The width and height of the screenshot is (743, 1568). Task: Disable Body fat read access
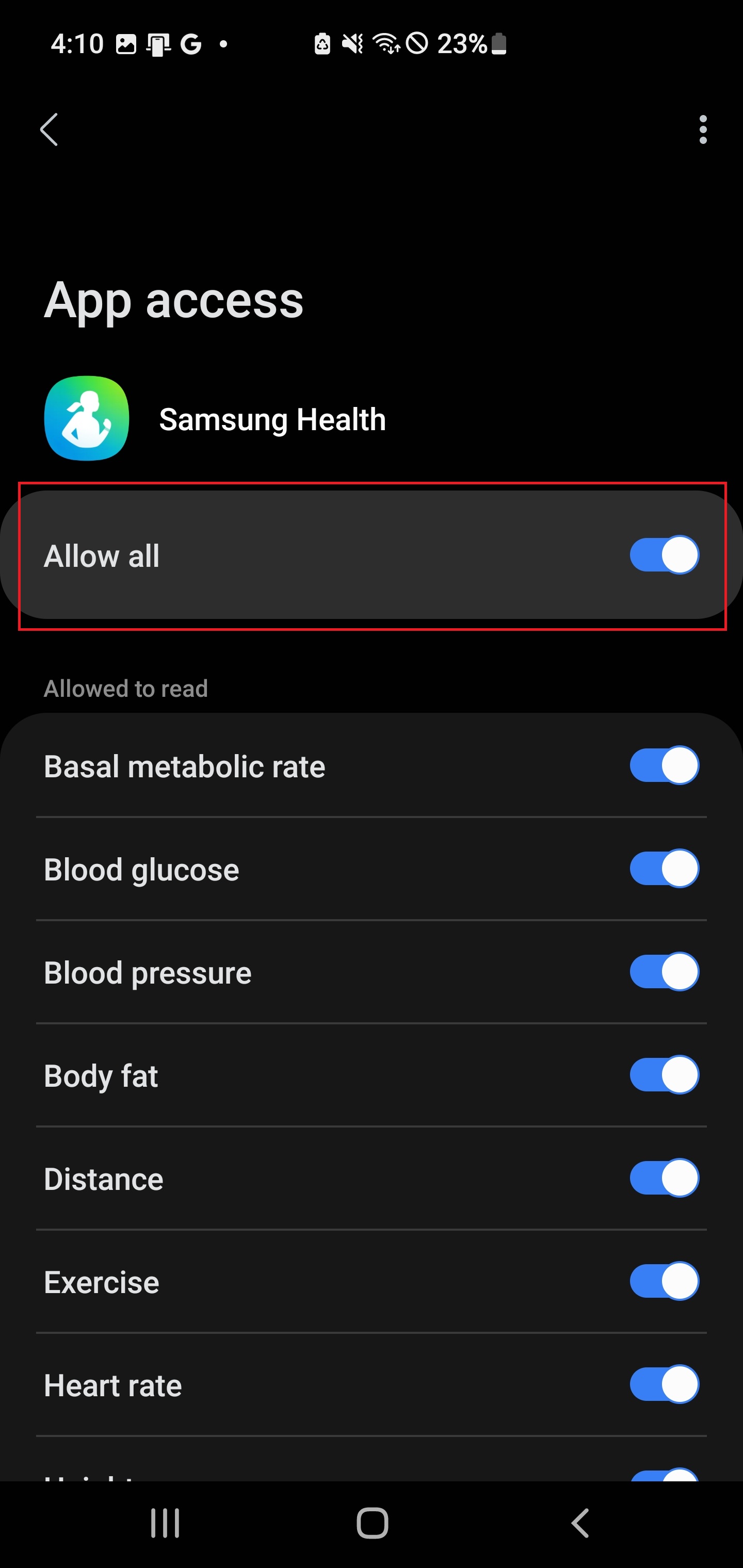coord(664,1075)
